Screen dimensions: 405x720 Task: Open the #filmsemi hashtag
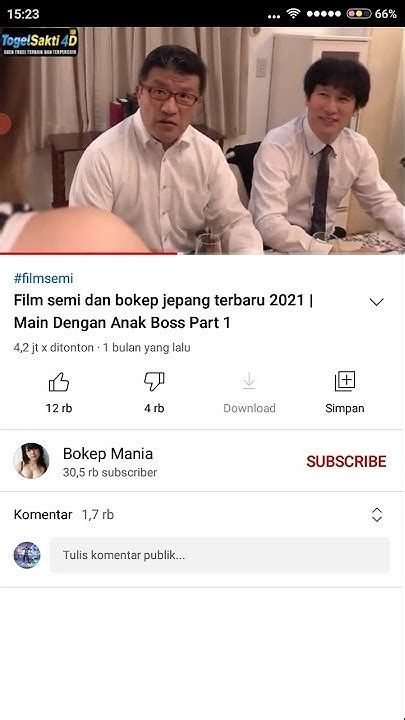point(43,278)
